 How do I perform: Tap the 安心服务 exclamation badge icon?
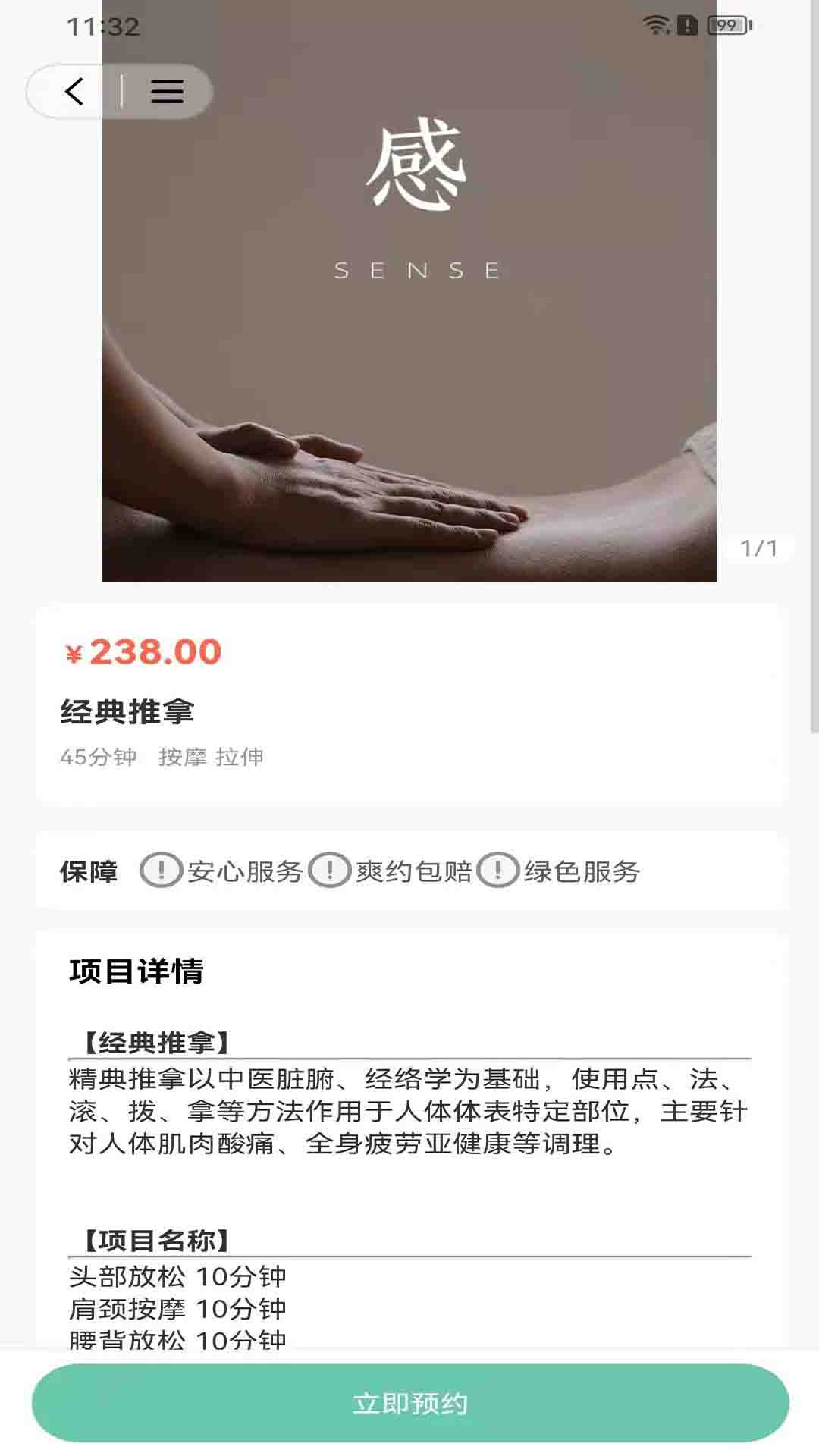pyautogui.click(x=160, y=873)
